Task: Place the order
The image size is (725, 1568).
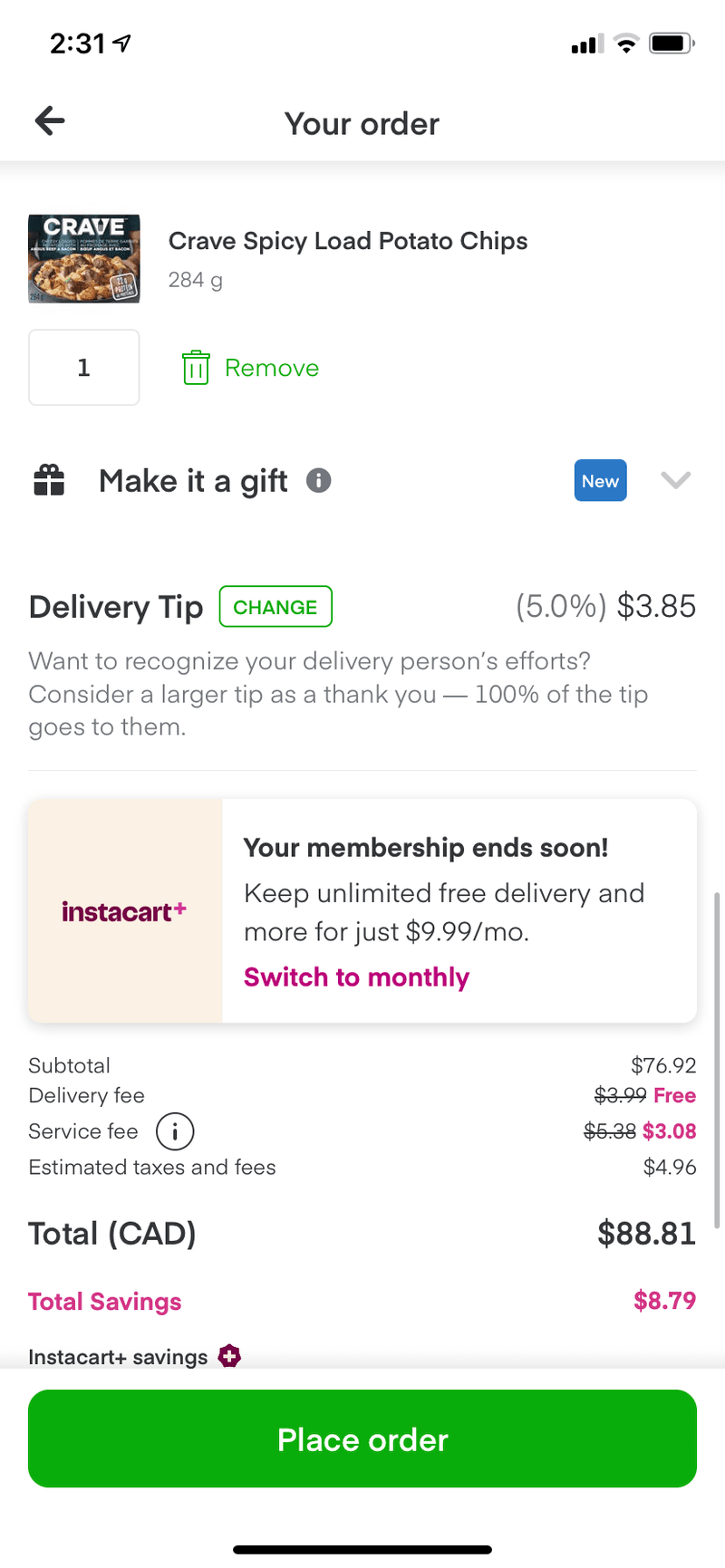Action: [x=362, y=1438]
